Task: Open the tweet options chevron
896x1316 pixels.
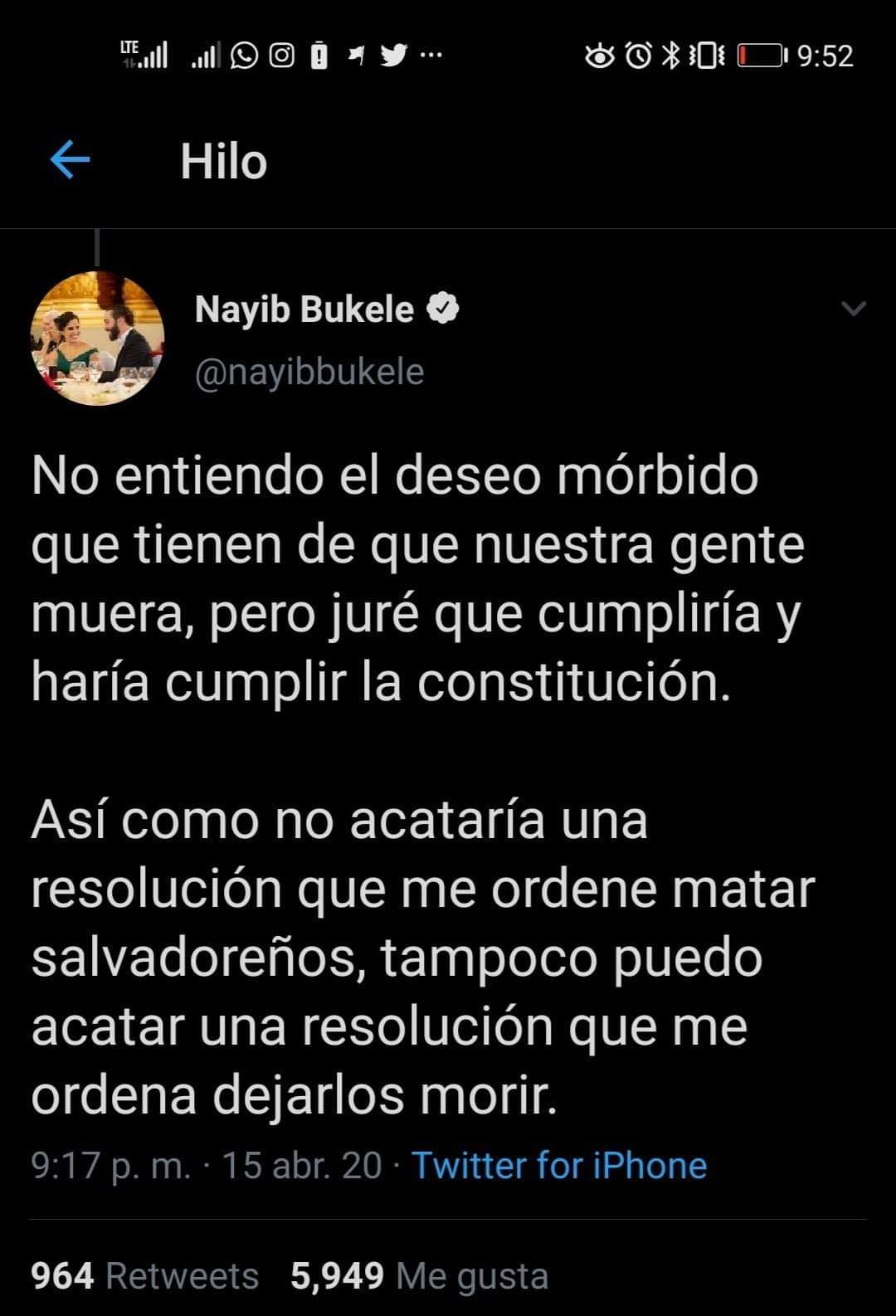Action: [853, 309]
